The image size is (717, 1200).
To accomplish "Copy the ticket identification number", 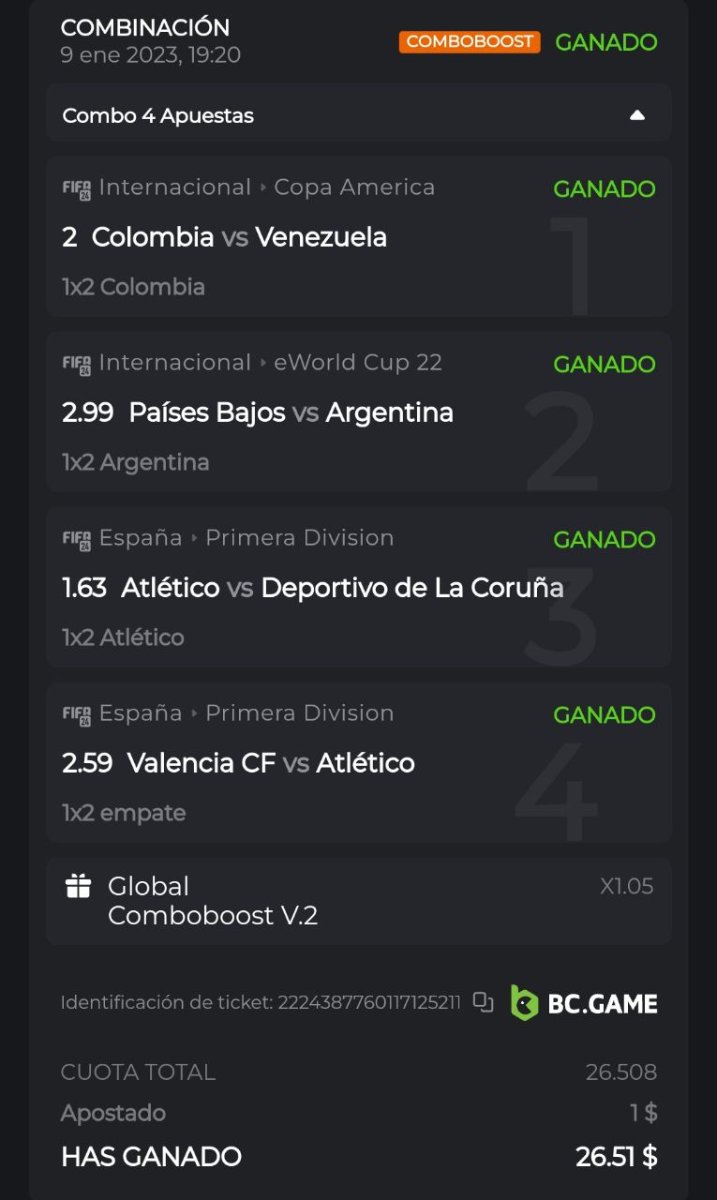I will 483,1002.
